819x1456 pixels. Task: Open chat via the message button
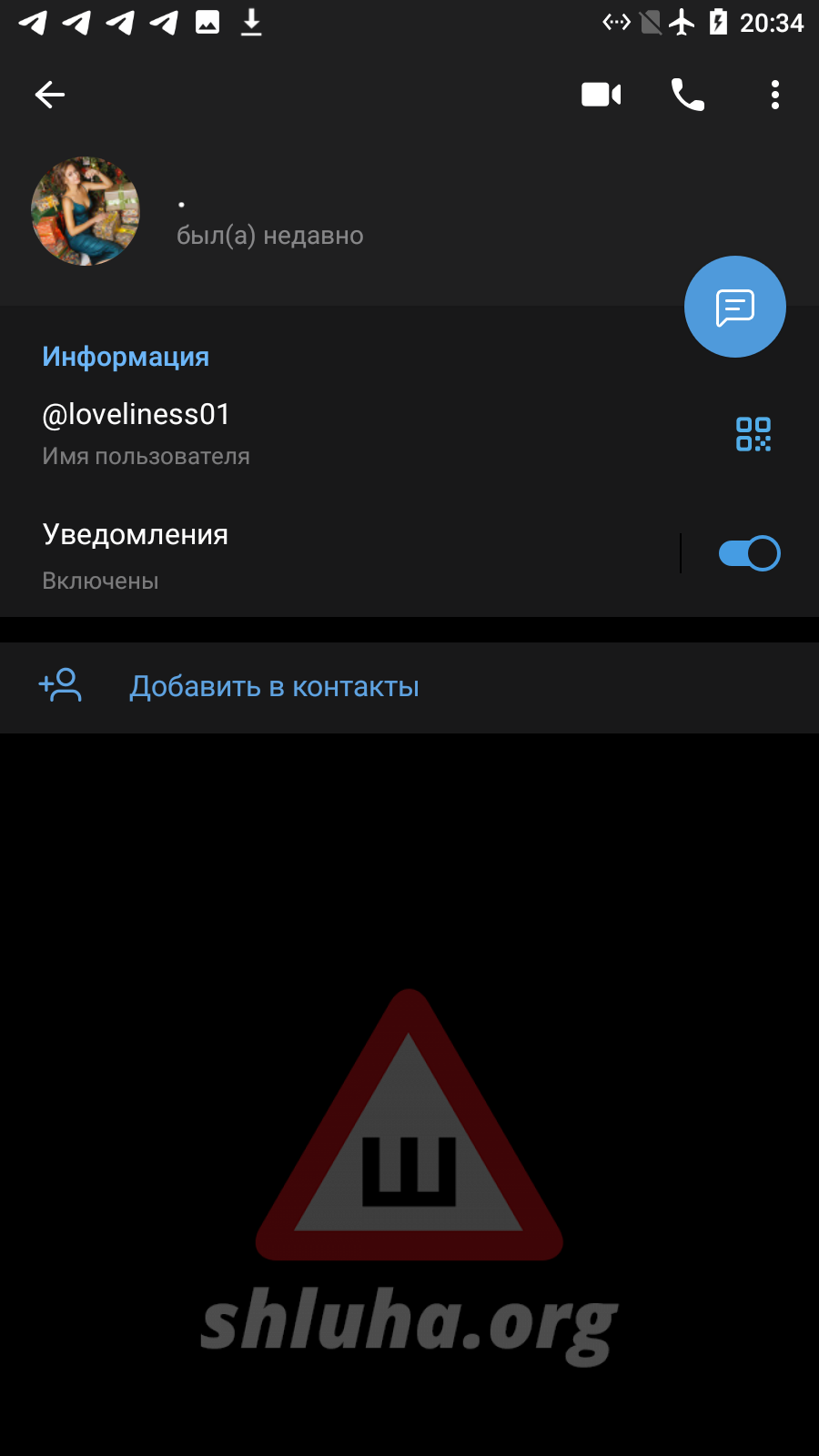[x=734, y=308]
